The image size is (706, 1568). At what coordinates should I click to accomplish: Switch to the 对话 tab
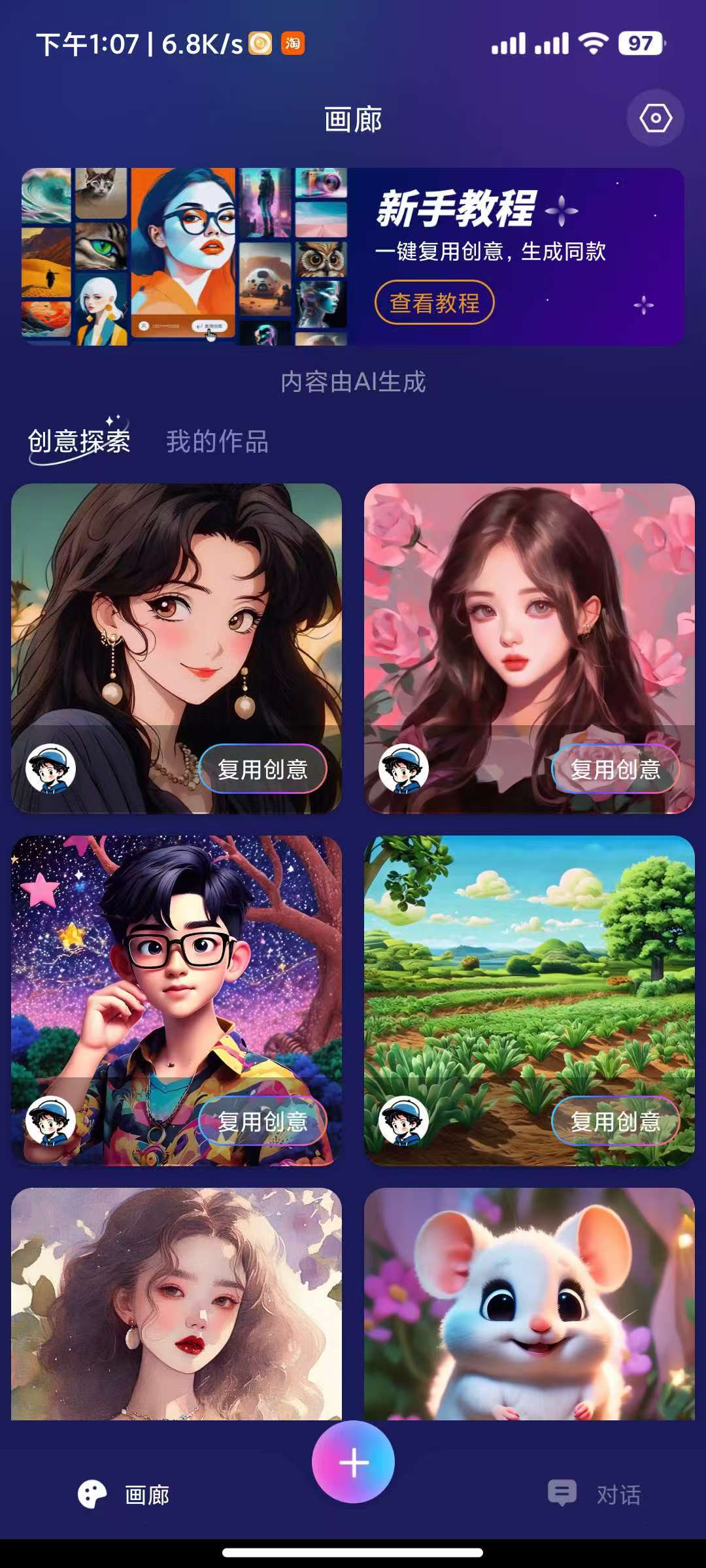click(x=595, y=1494)
